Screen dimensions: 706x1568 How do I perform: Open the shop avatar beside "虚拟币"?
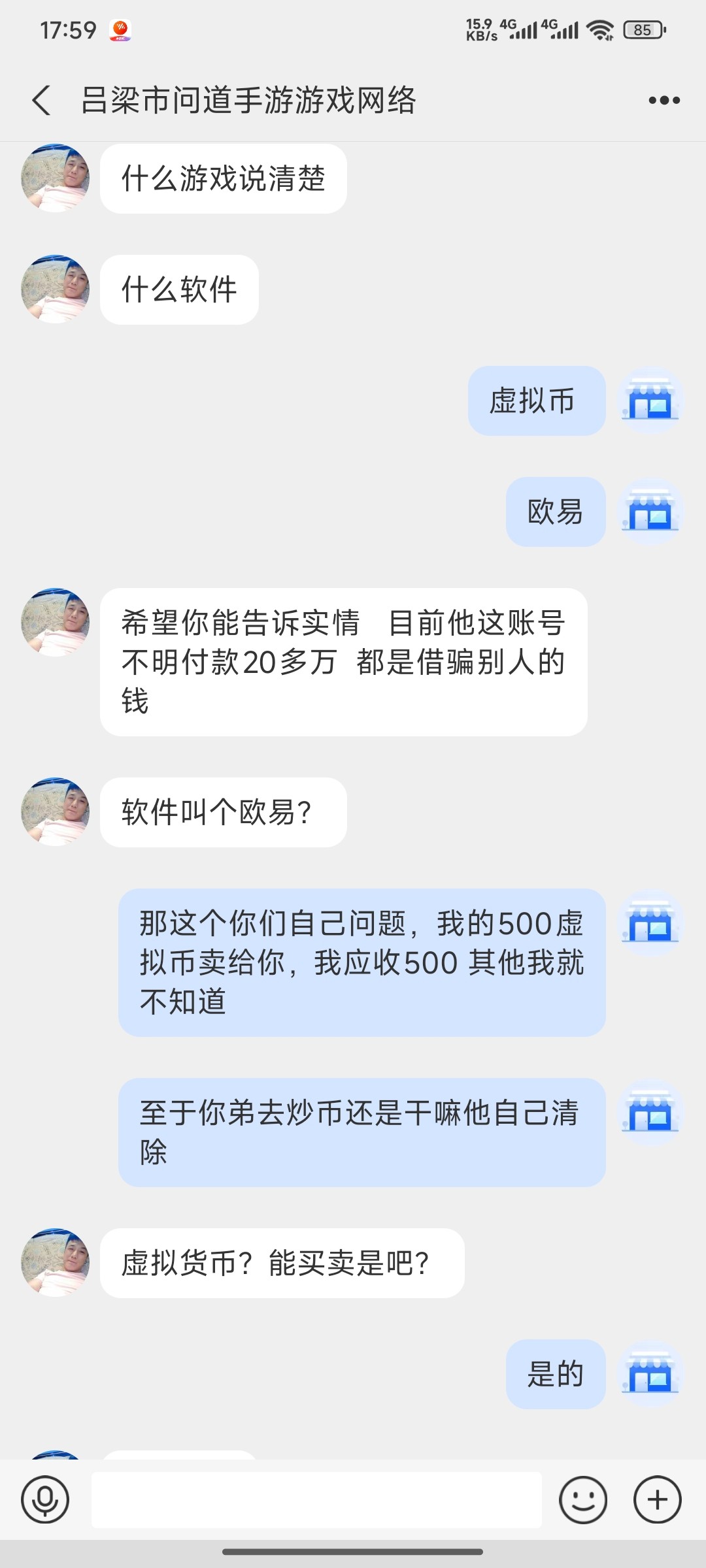pyautogui.click(x=650, y=400)
